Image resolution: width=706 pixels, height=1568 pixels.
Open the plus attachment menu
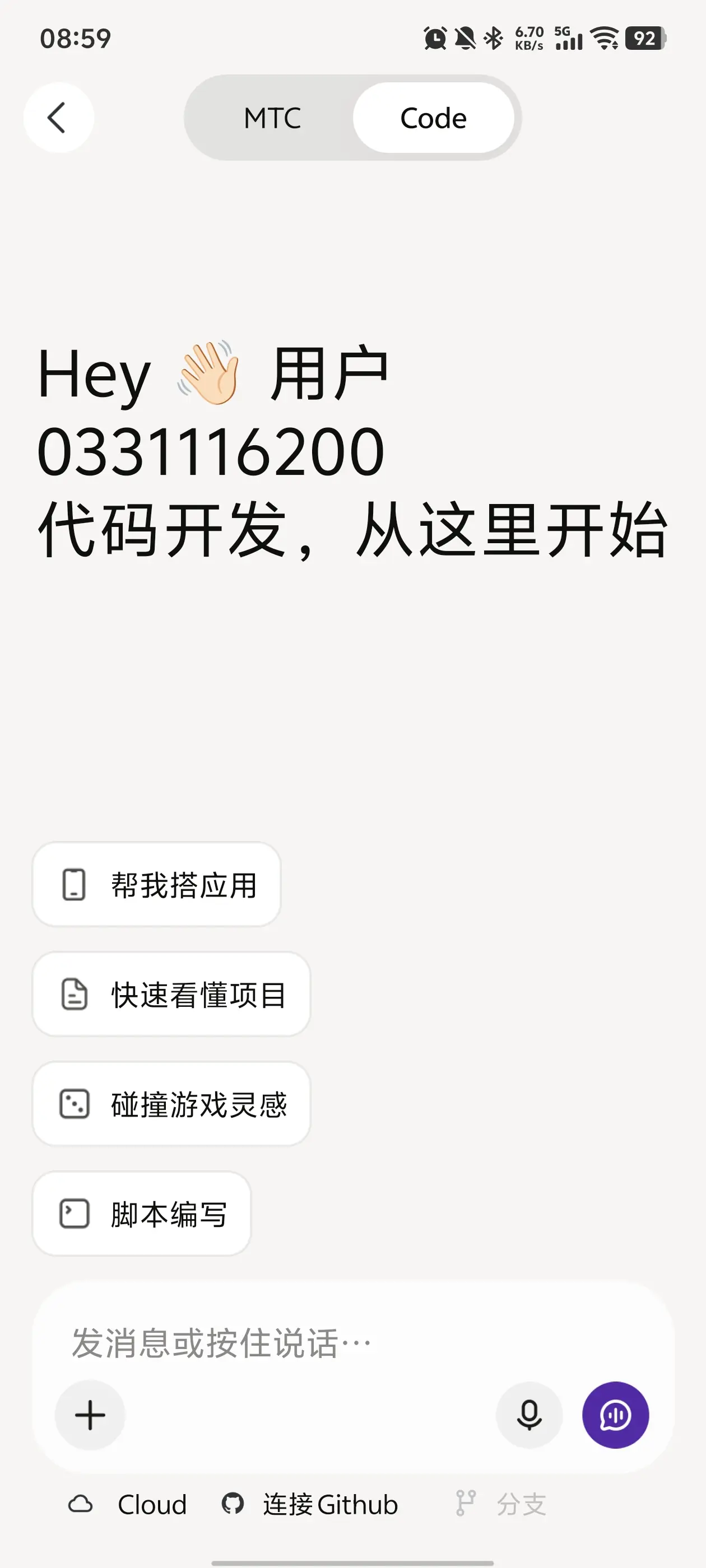pyautogui.click(x=90, y=1415)
